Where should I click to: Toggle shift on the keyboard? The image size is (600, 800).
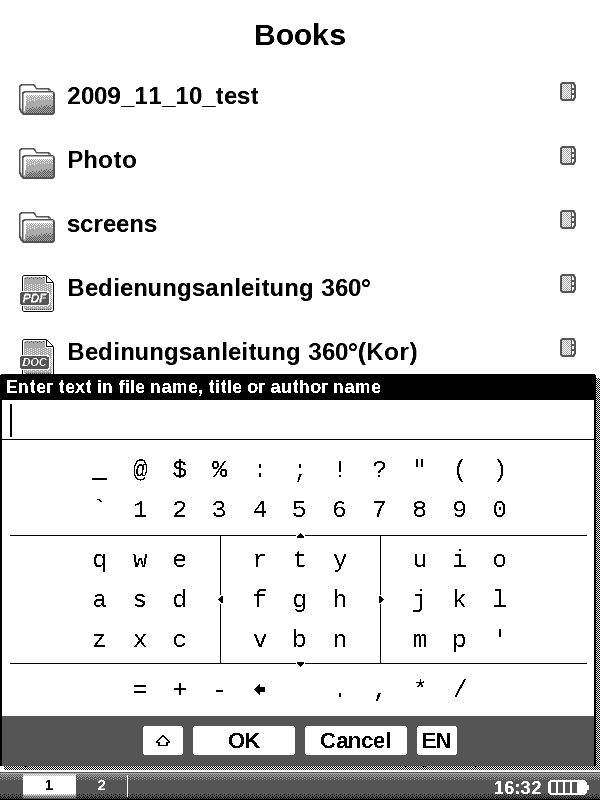coord(163,740)
